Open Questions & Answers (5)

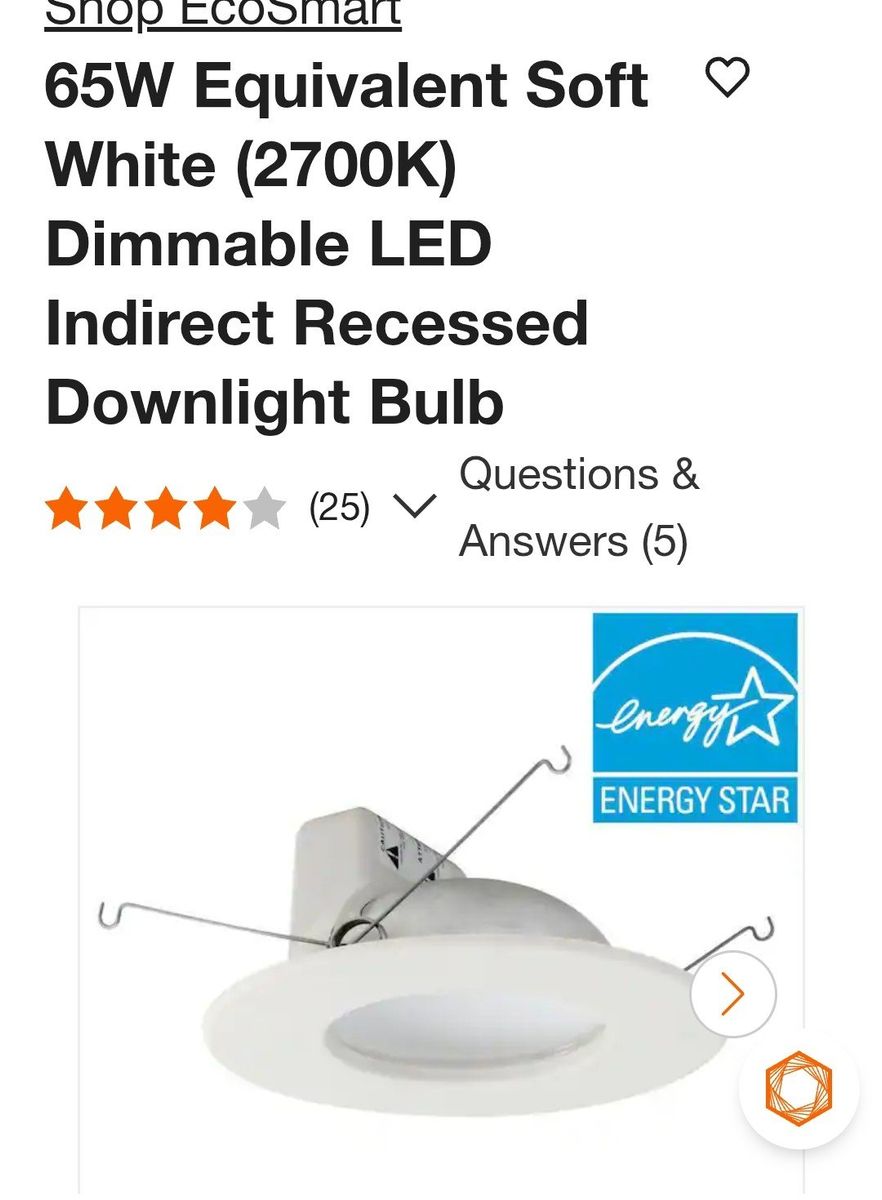(579, 507)
